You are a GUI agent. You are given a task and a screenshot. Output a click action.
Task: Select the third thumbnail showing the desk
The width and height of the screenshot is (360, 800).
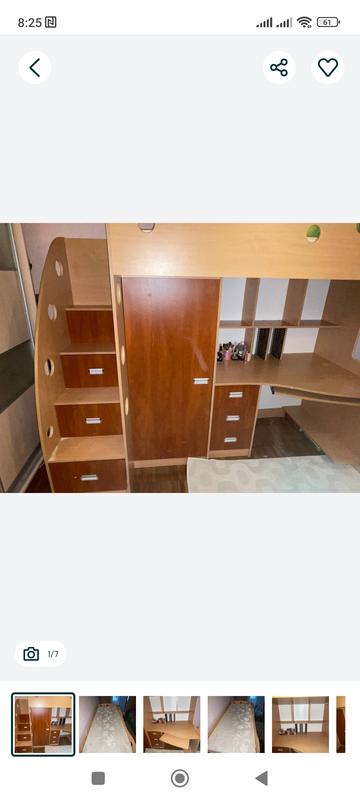[x=172, y=724]
